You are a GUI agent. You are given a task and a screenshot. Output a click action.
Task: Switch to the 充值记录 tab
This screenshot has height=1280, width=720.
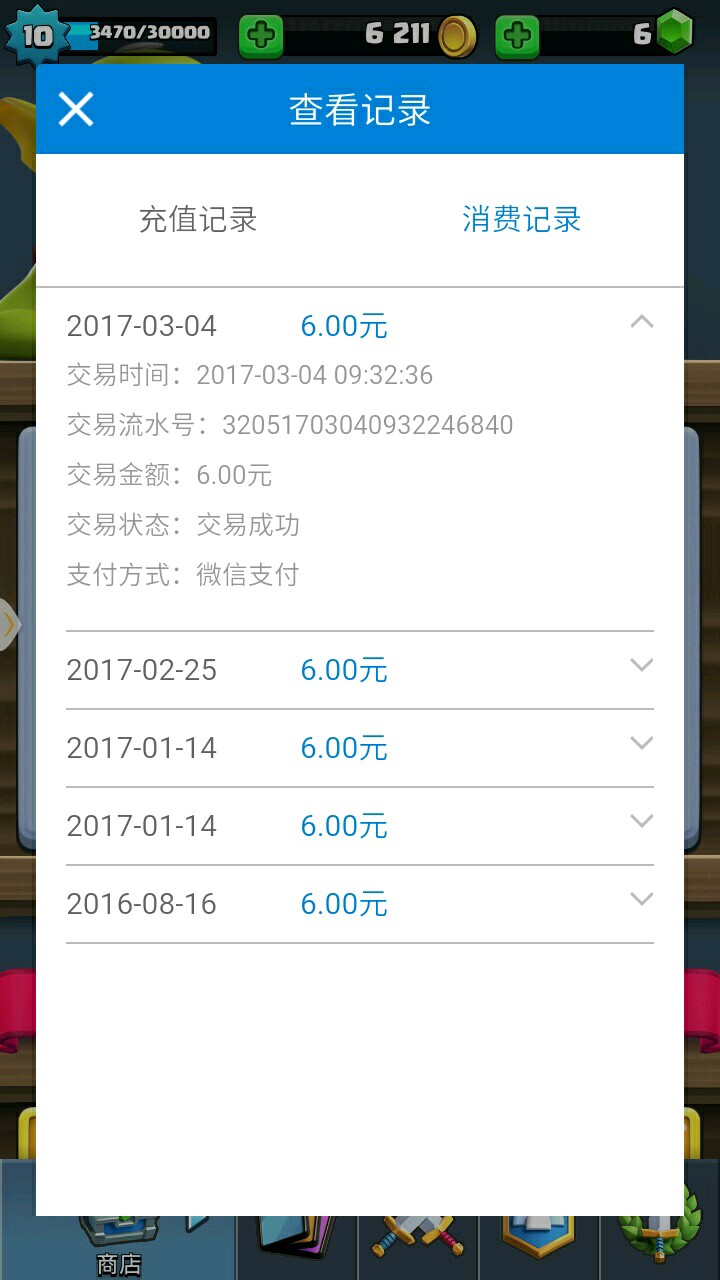coord(198,220)
